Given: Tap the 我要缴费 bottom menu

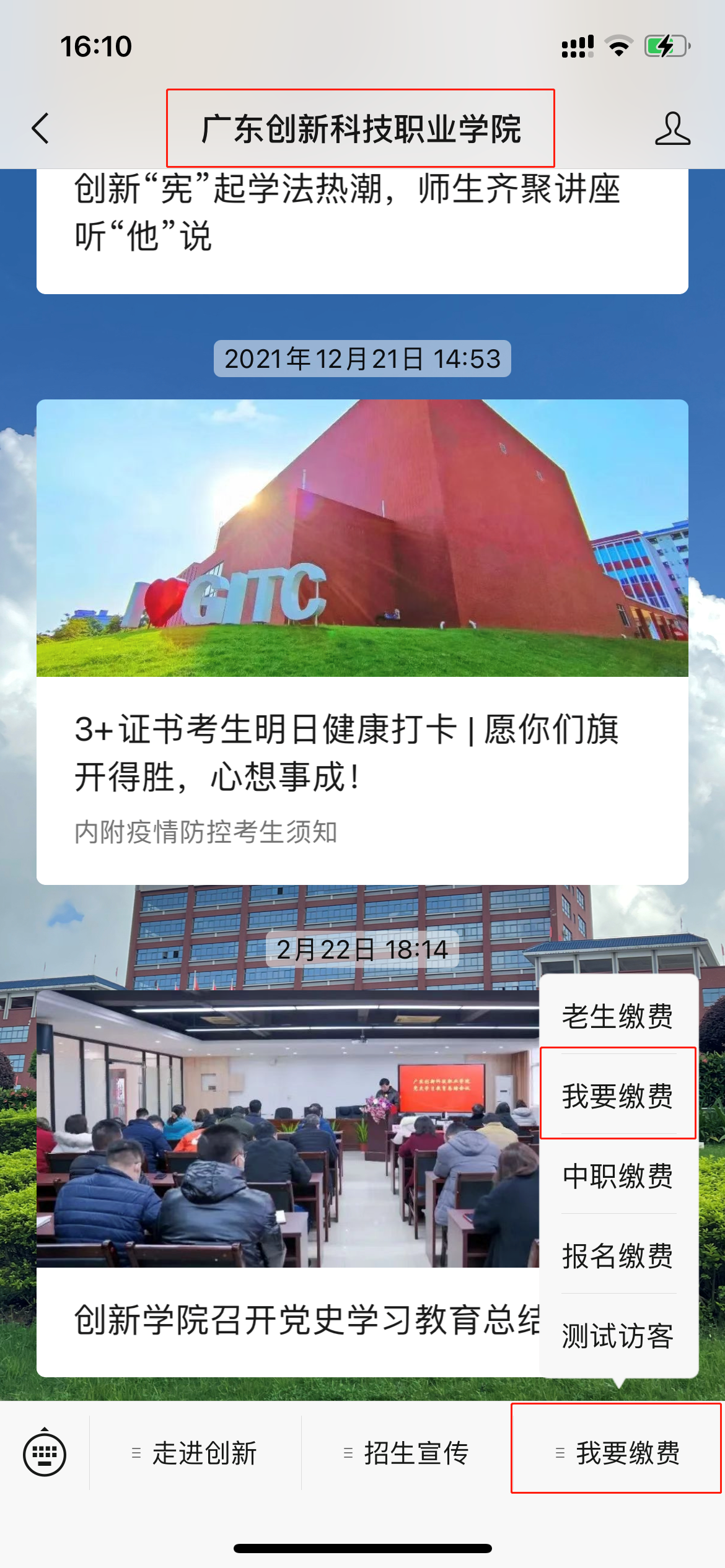Looking at the screenshot, I should [618, 1453].
